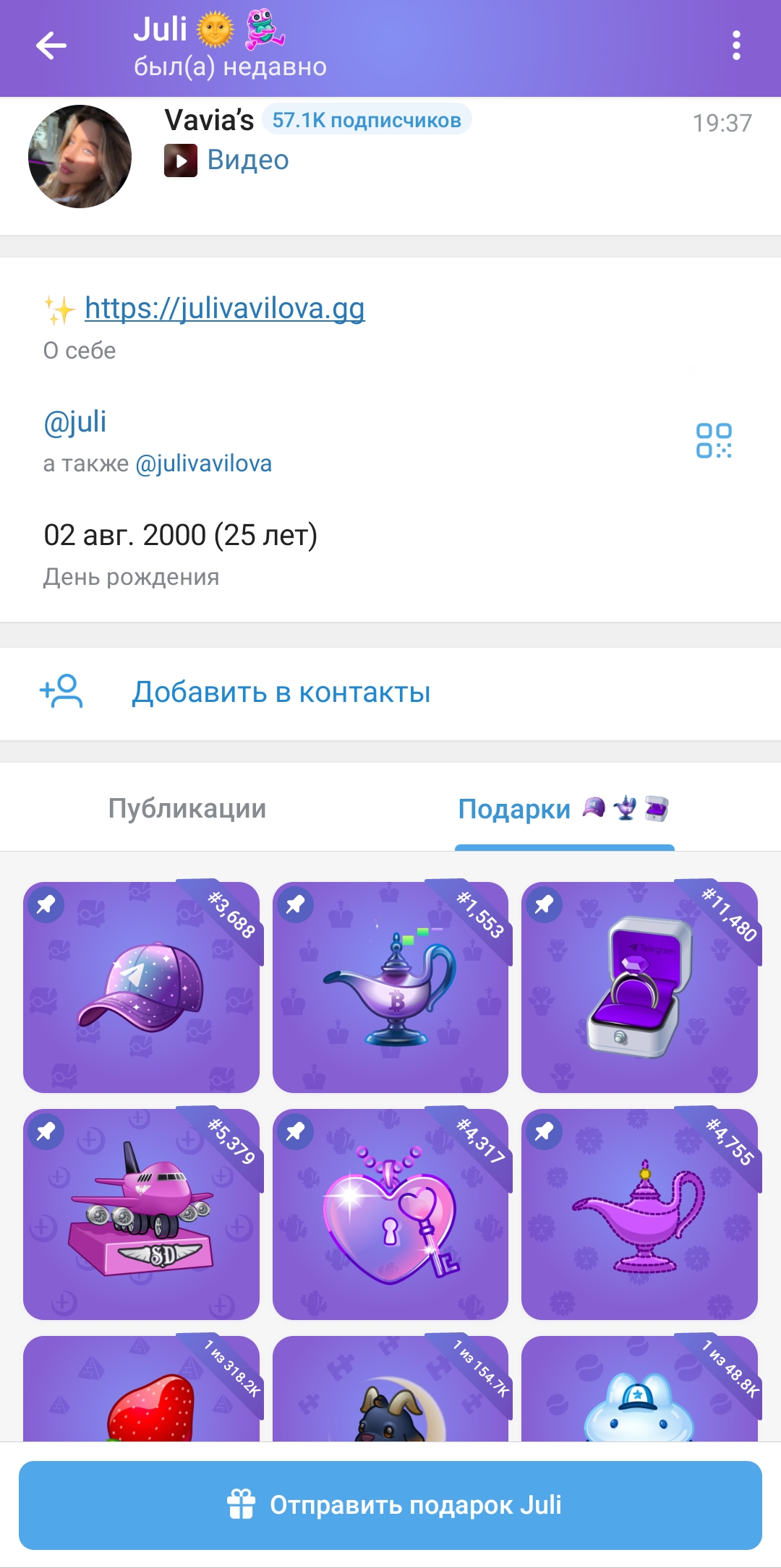Open the @julivavilova username link

click(x=203, y=463)
